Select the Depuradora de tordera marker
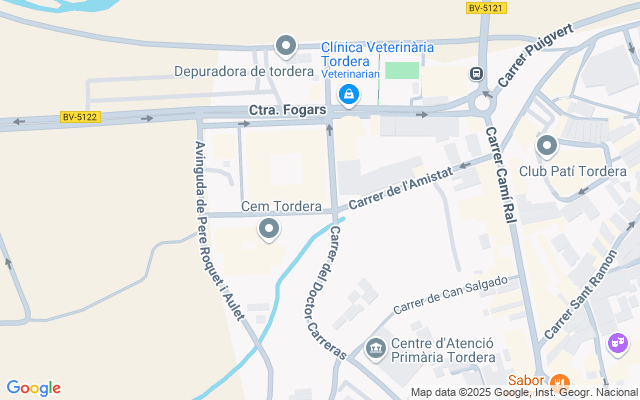 click(x=287, y=46)
